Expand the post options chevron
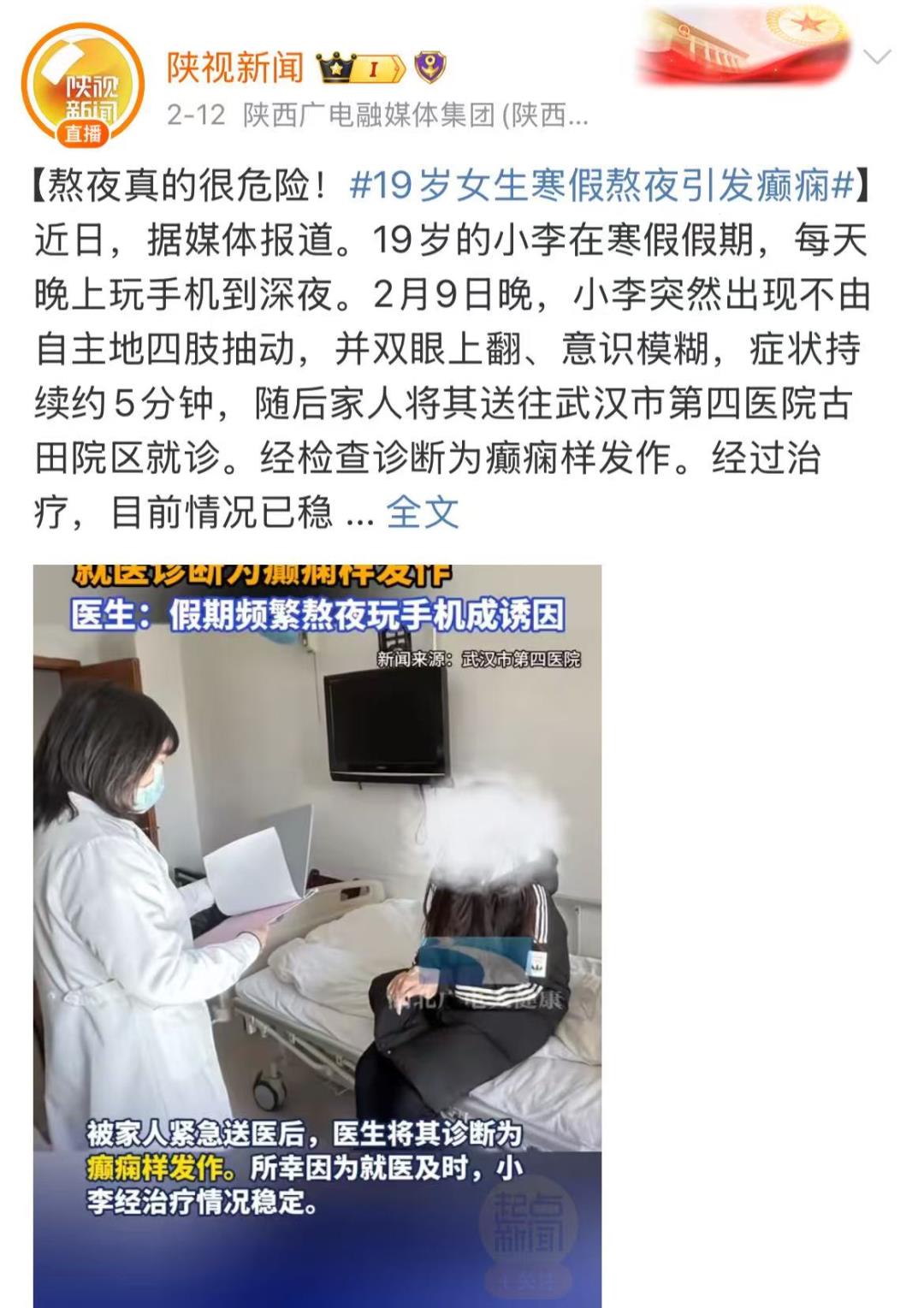924x1308 pixels. point(878,57)
